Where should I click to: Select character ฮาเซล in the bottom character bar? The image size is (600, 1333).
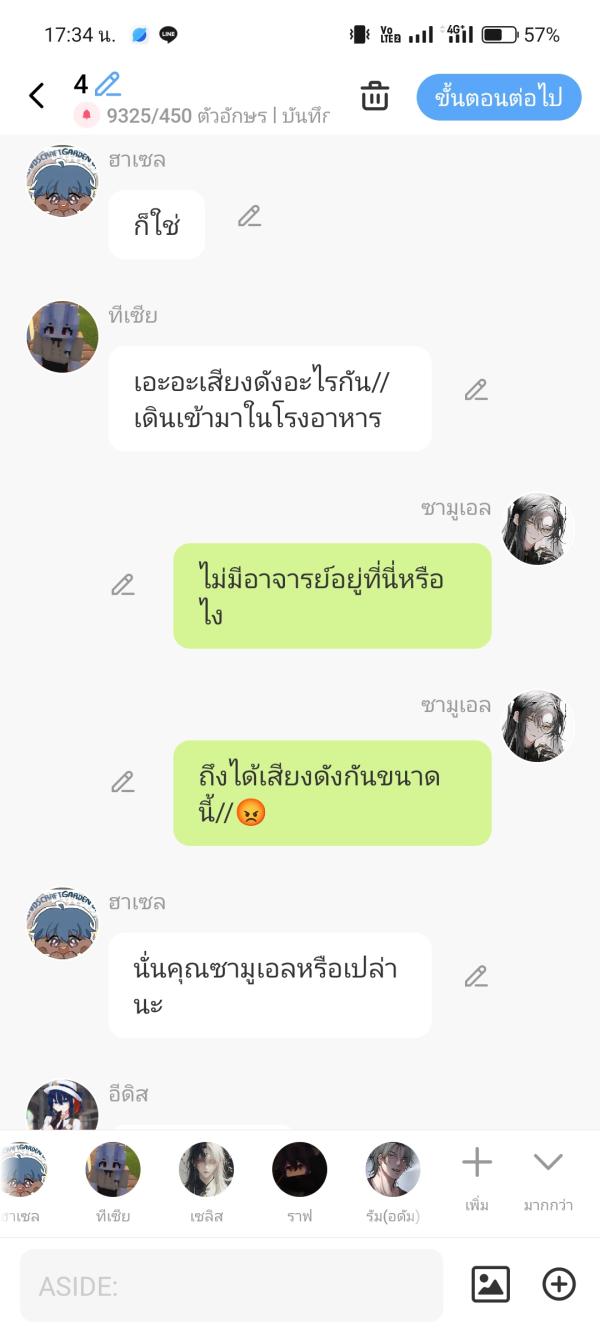pyautogui.click(x=20, y=1170)
